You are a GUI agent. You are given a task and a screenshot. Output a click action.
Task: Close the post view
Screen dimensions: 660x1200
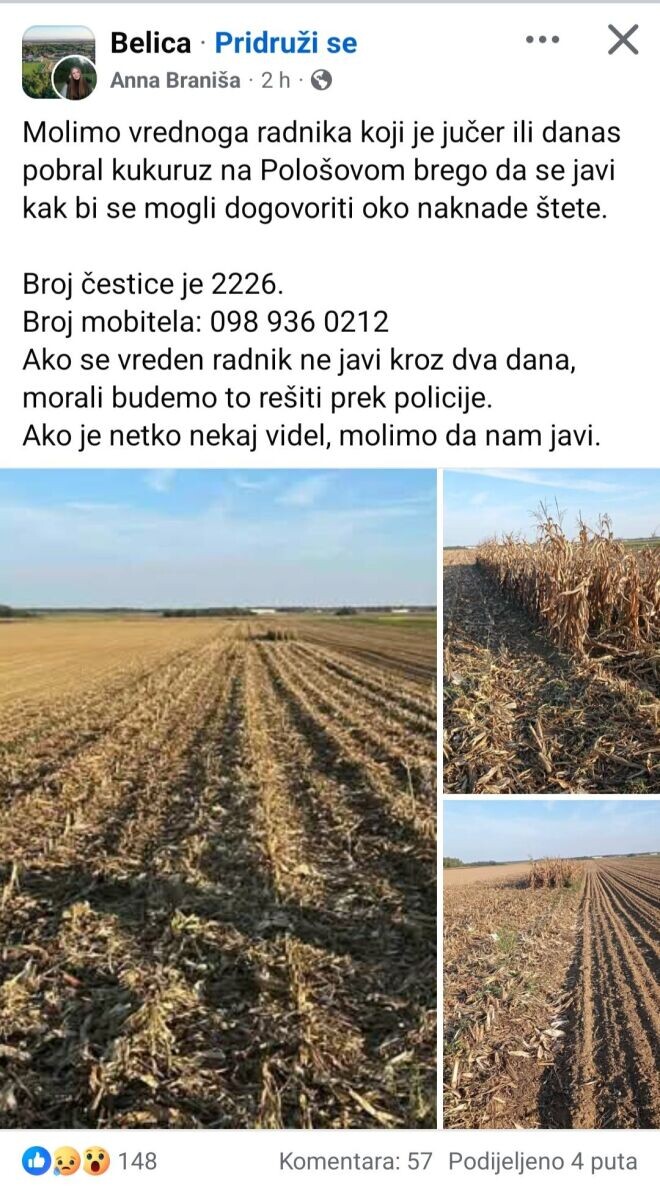623,40
